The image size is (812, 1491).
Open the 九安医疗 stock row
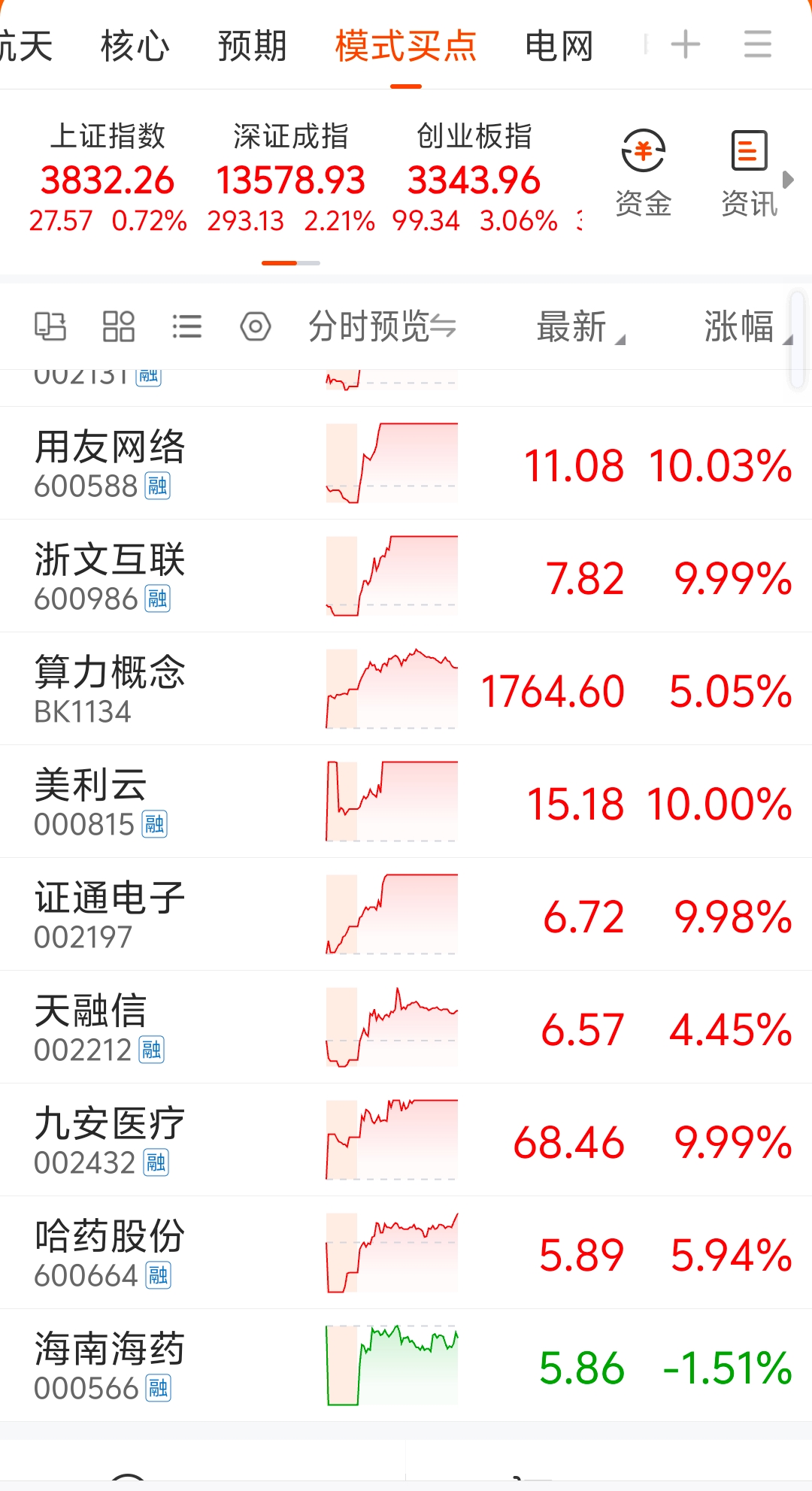406,1140
